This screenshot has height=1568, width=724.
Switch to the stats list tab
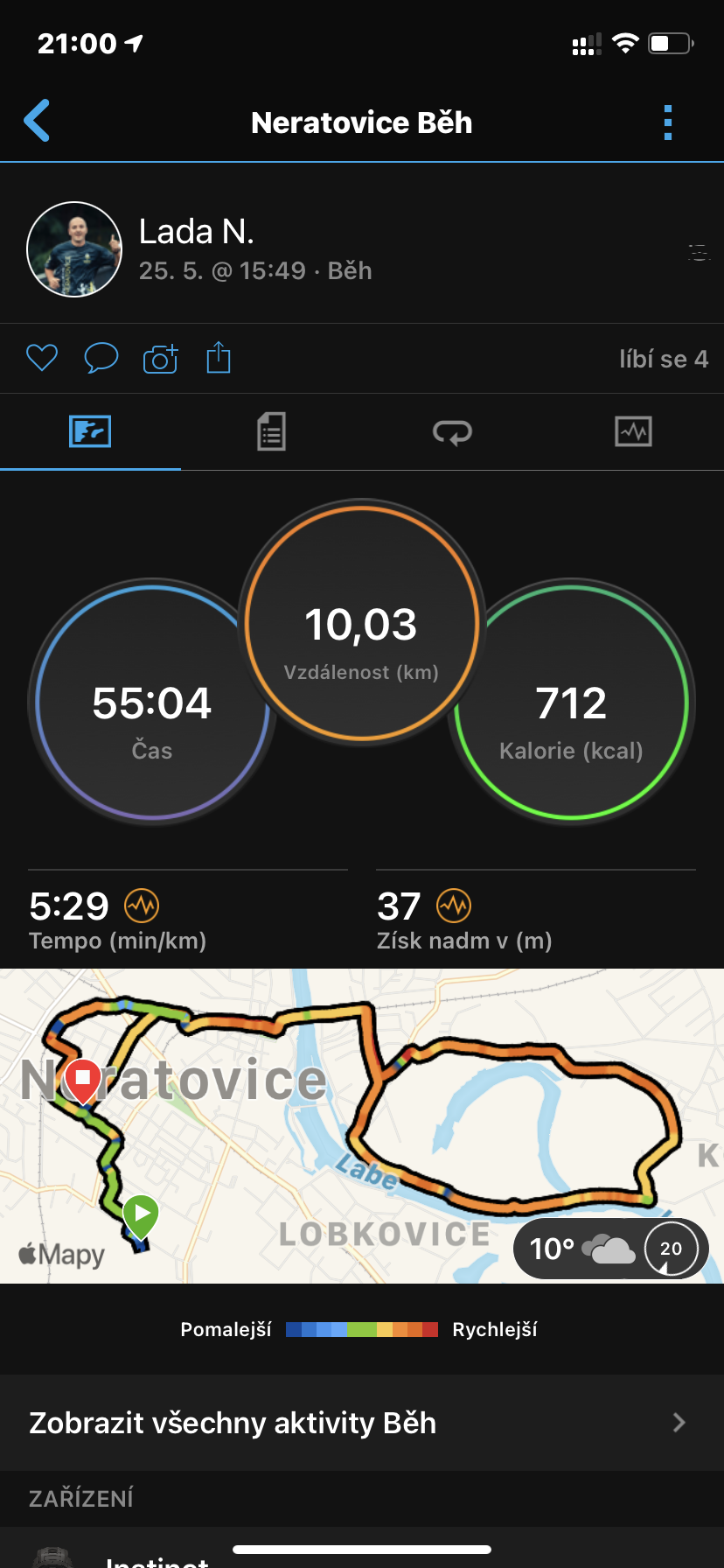[271, 431]
